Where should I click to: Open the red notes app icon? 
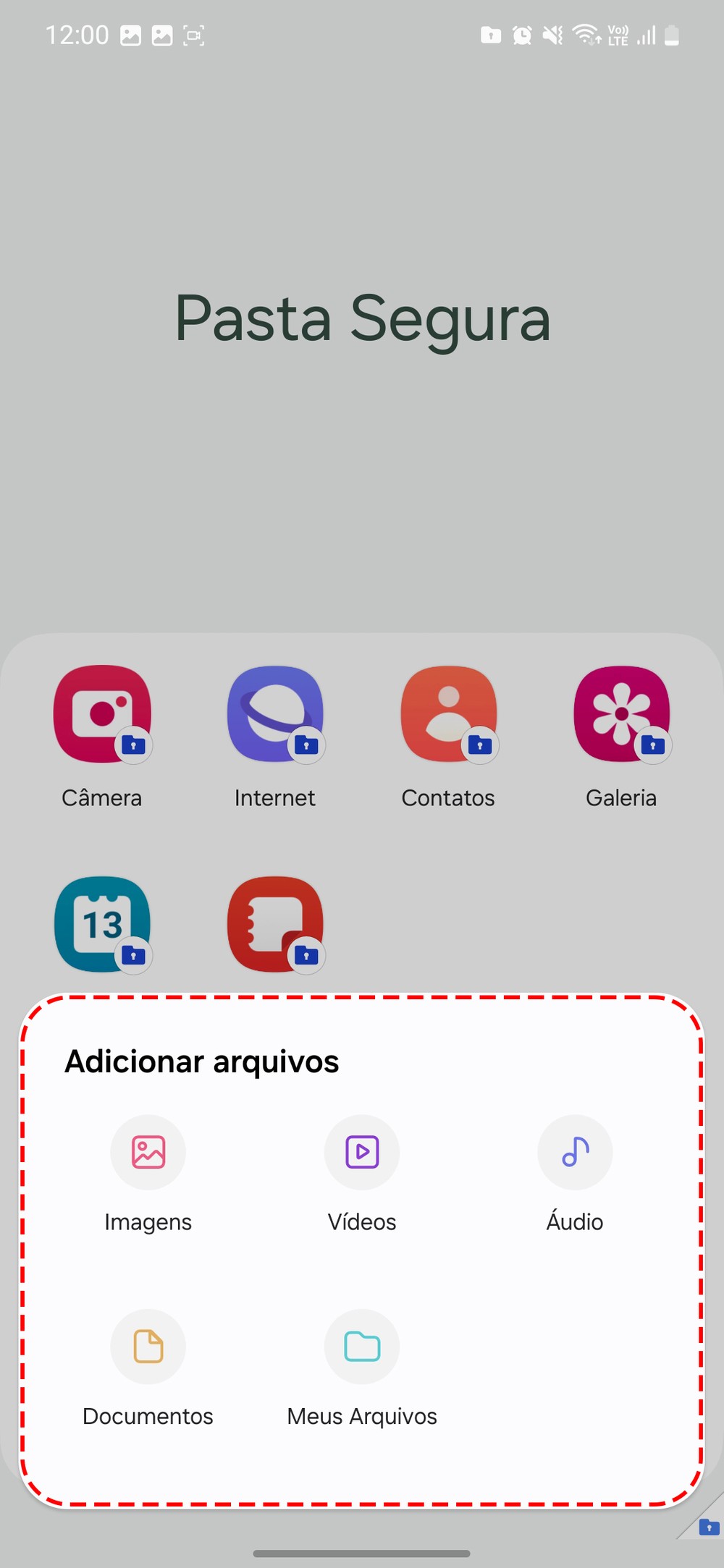coord(275,924)
